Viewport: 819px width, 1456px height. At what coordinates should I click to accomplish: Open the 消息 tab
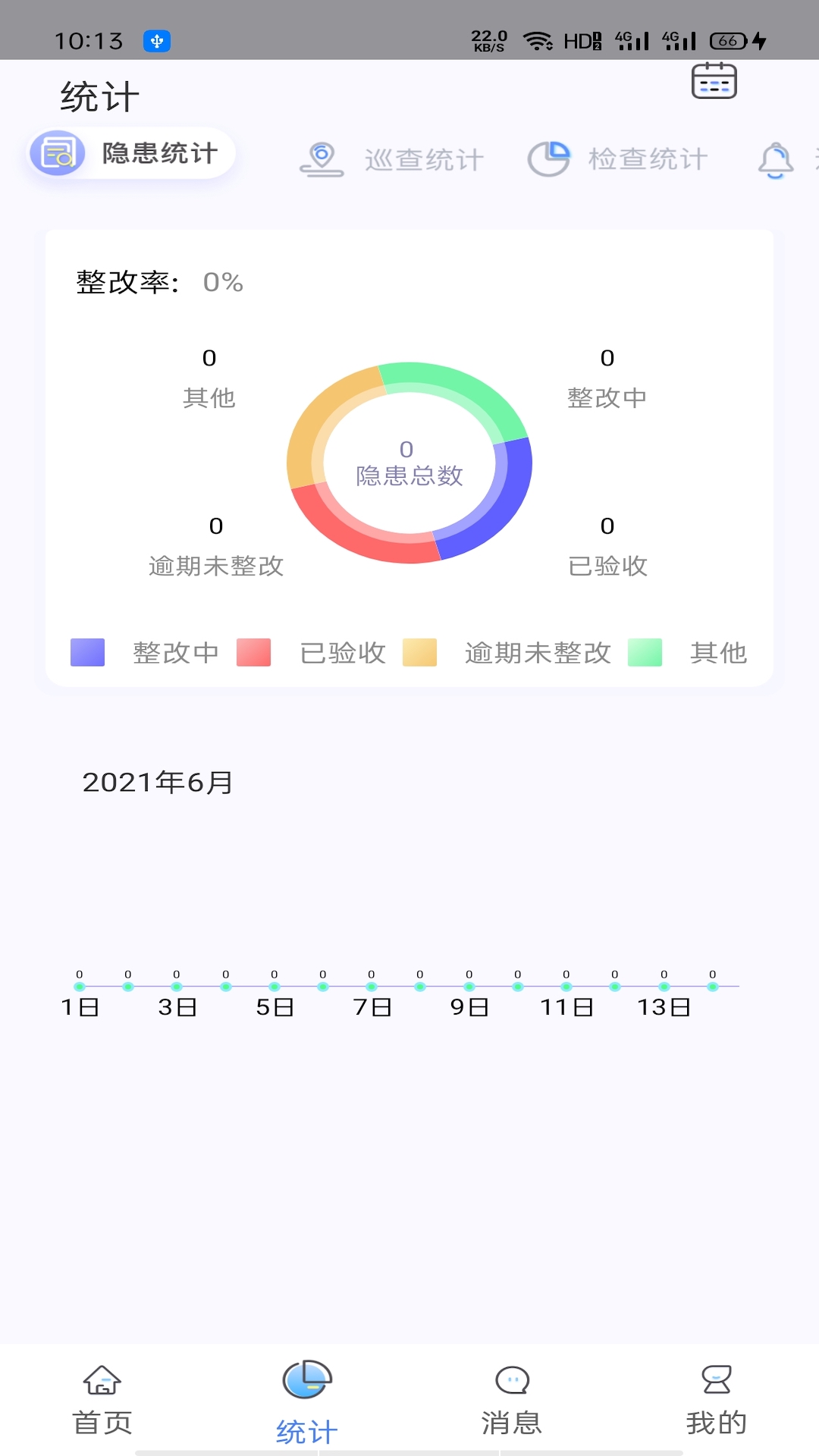(x=512, y=1401)
